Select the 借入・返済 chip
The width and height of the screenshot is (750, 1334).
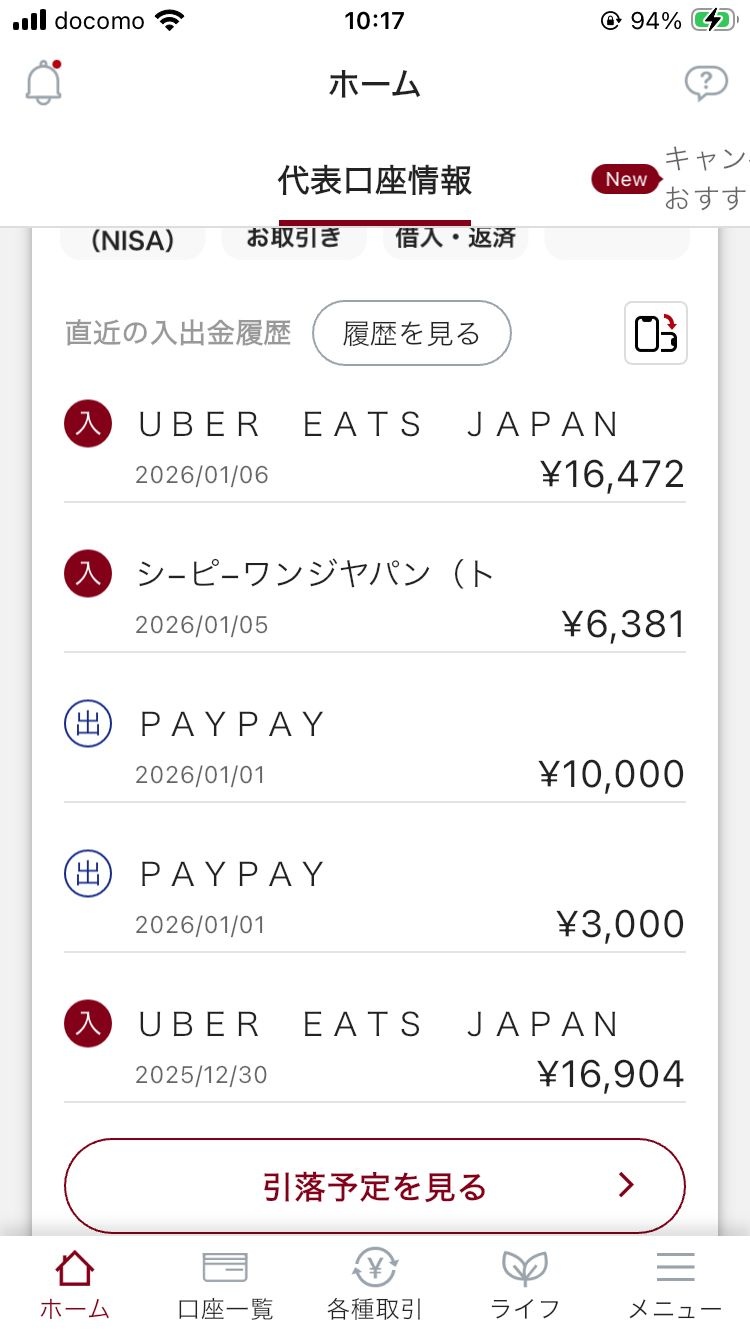(x=455, y=242)
